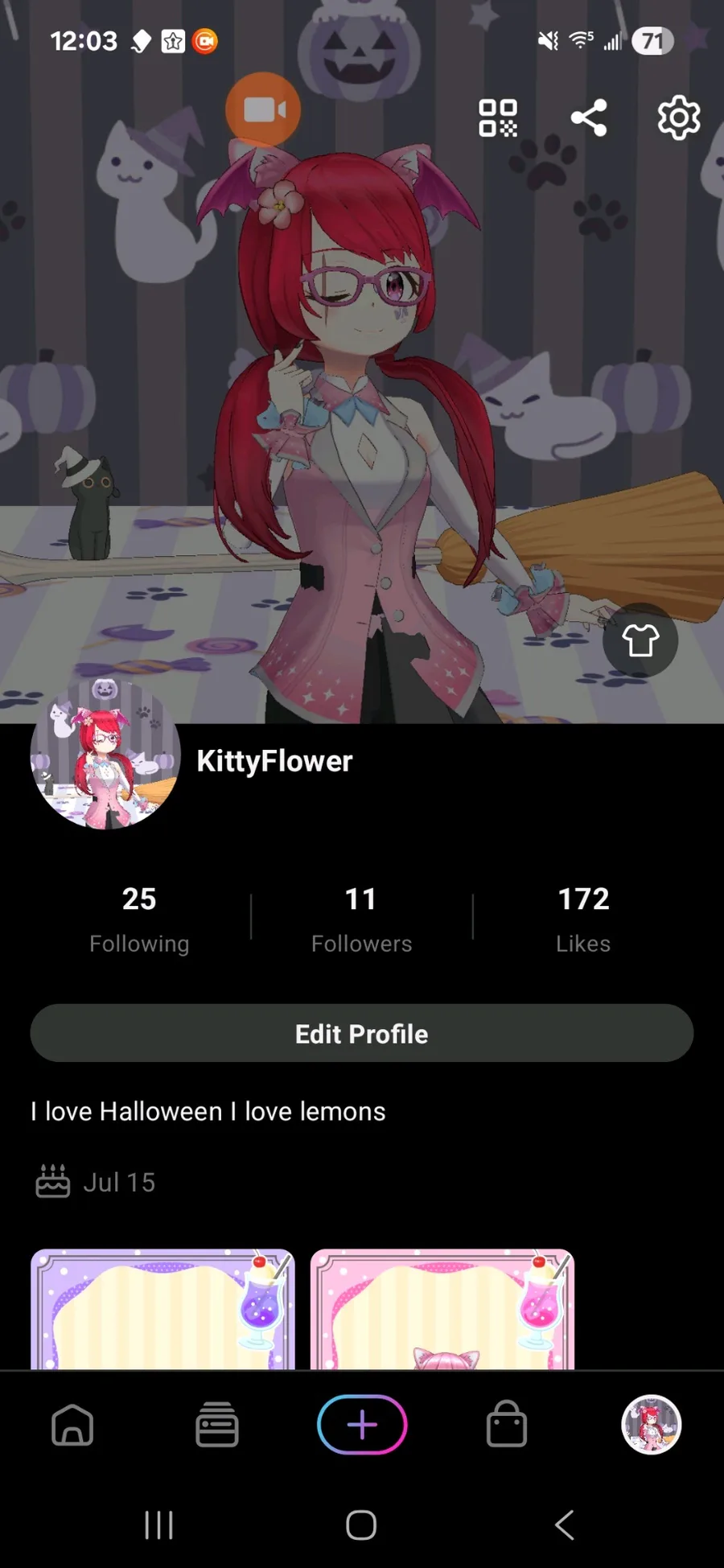This screenshot has width=724, height=1568.
Task: Open the purple framed post card
Action: 162,1309
